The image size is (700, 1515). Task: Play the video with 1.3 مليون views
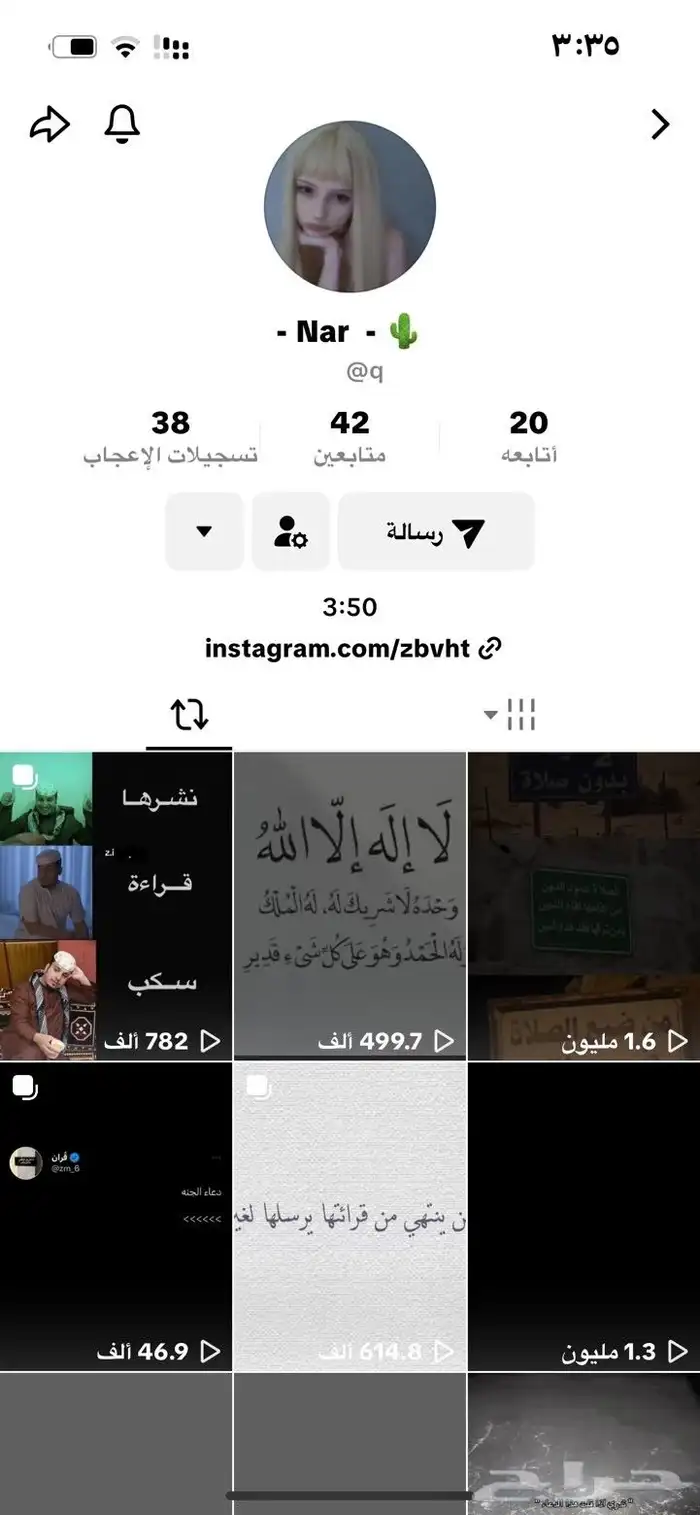click(584, 1215)
